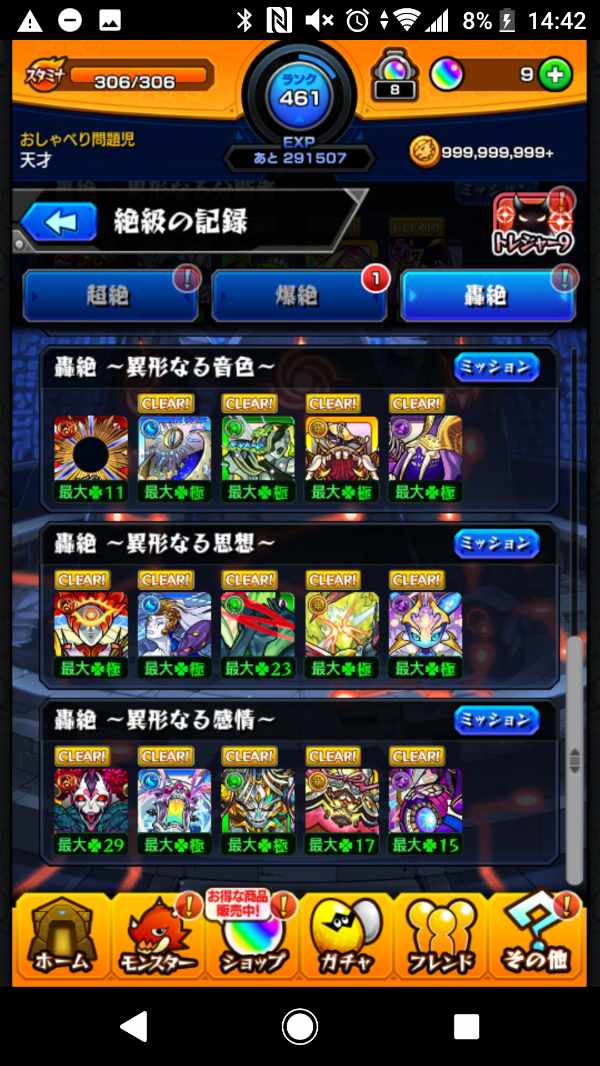This screenshot has width=600, height=1066.
Task: Open the ガチャ tab
Action: click(346, 936)
